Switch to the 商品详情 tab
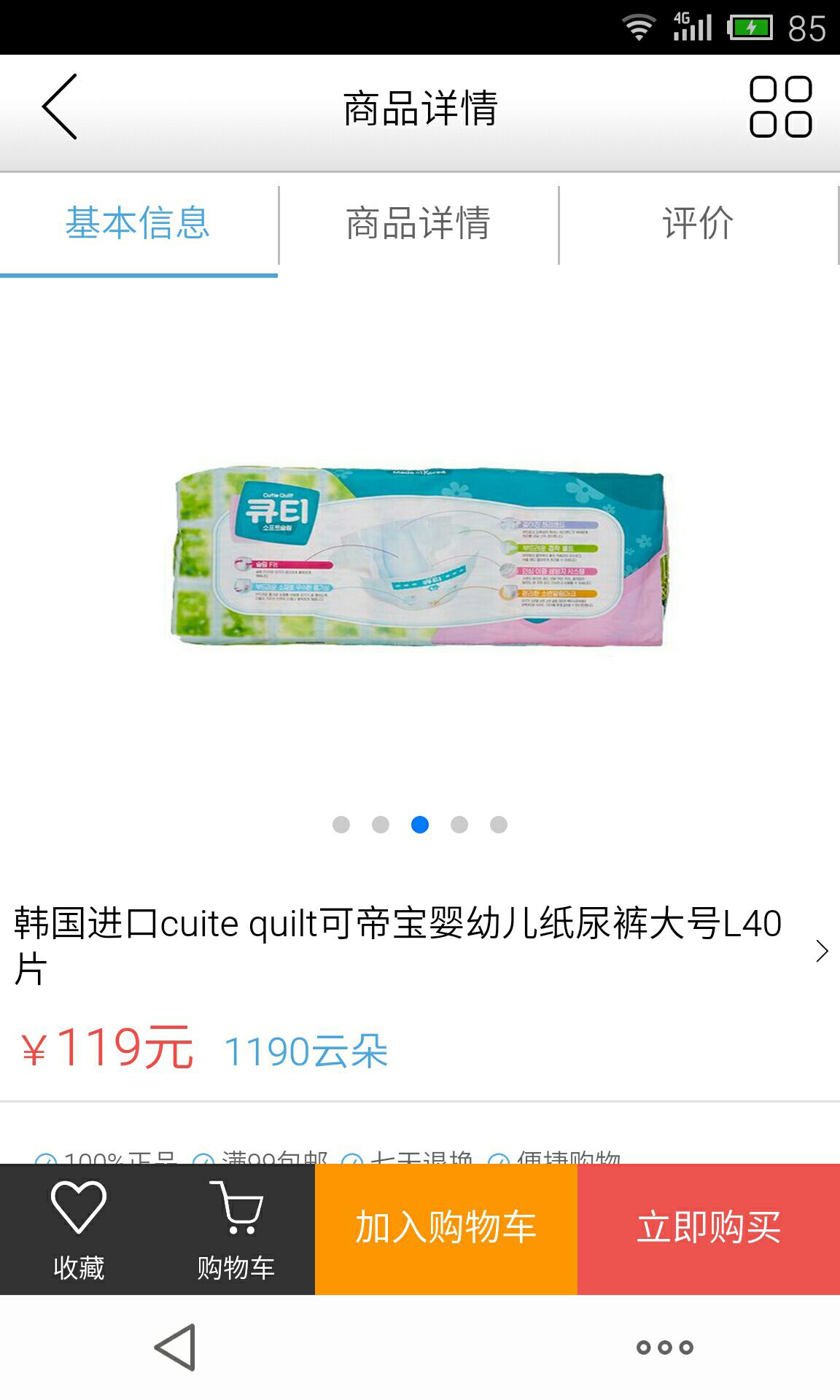 [418, 223]
